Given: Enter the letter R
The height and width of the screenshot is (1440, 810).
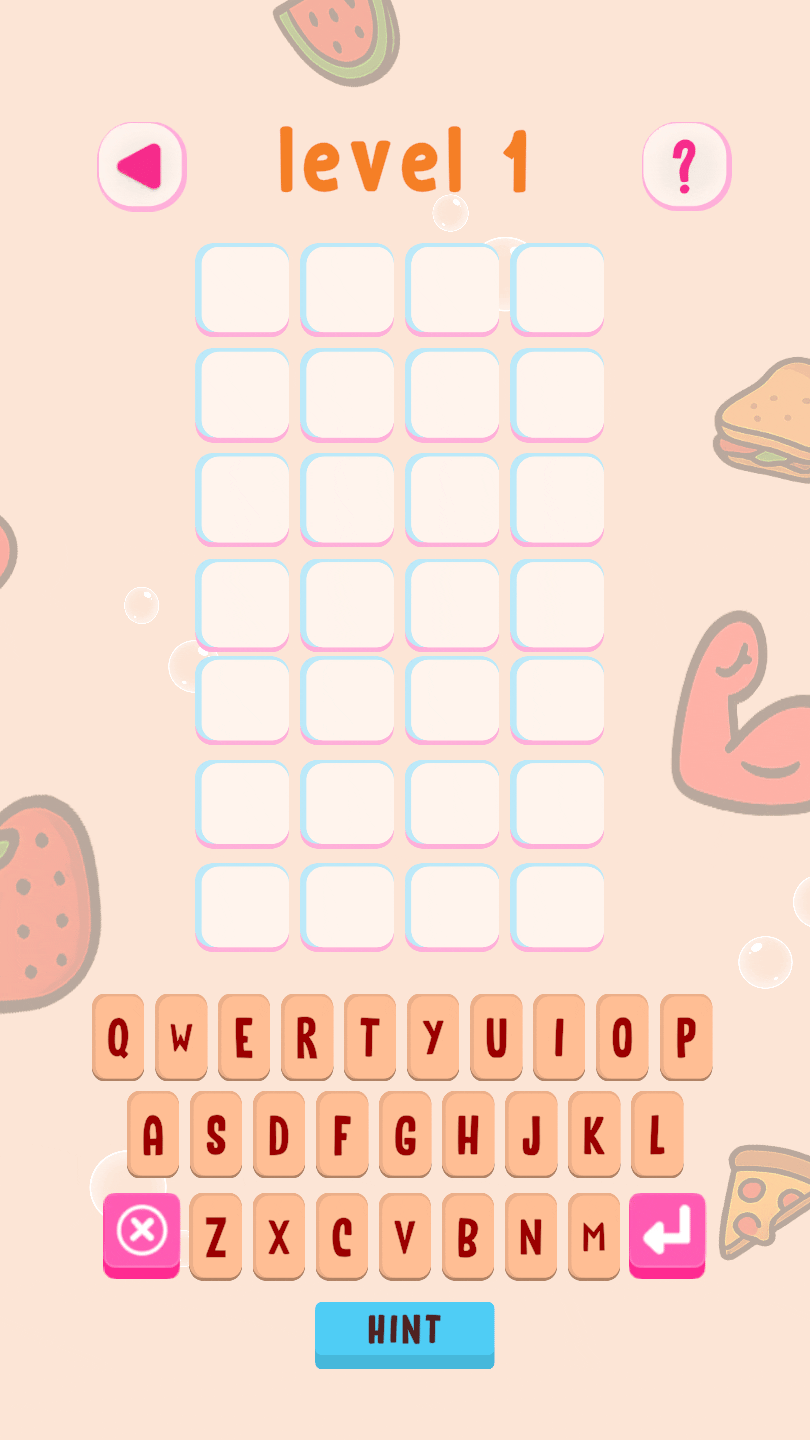Looking at the screenshot, I should [x=307, y=1037].
